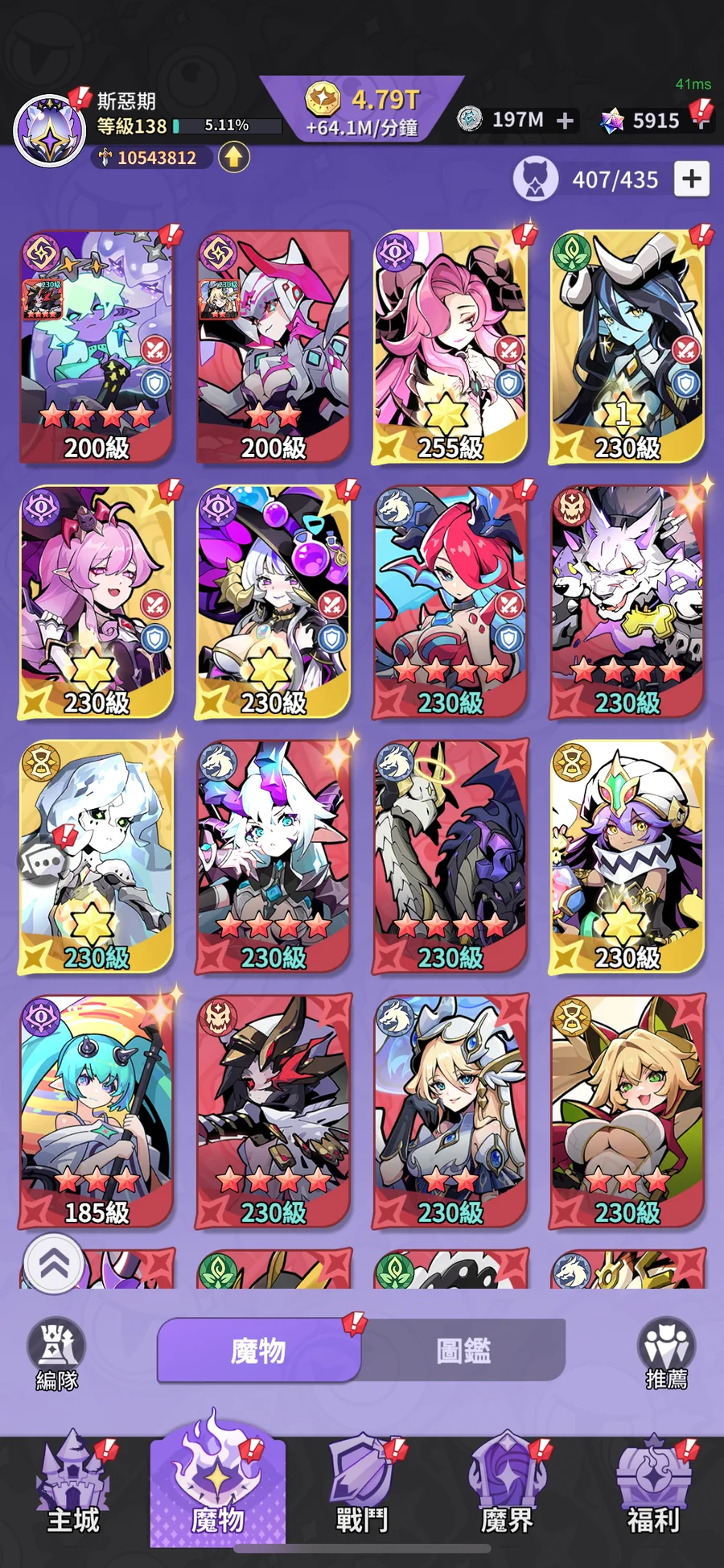Image resolution: width=724 pixels, height=1568 pixels.
Task: Open the 魔界 bottom navigation tab
Action: click(x=507, y=1489)
